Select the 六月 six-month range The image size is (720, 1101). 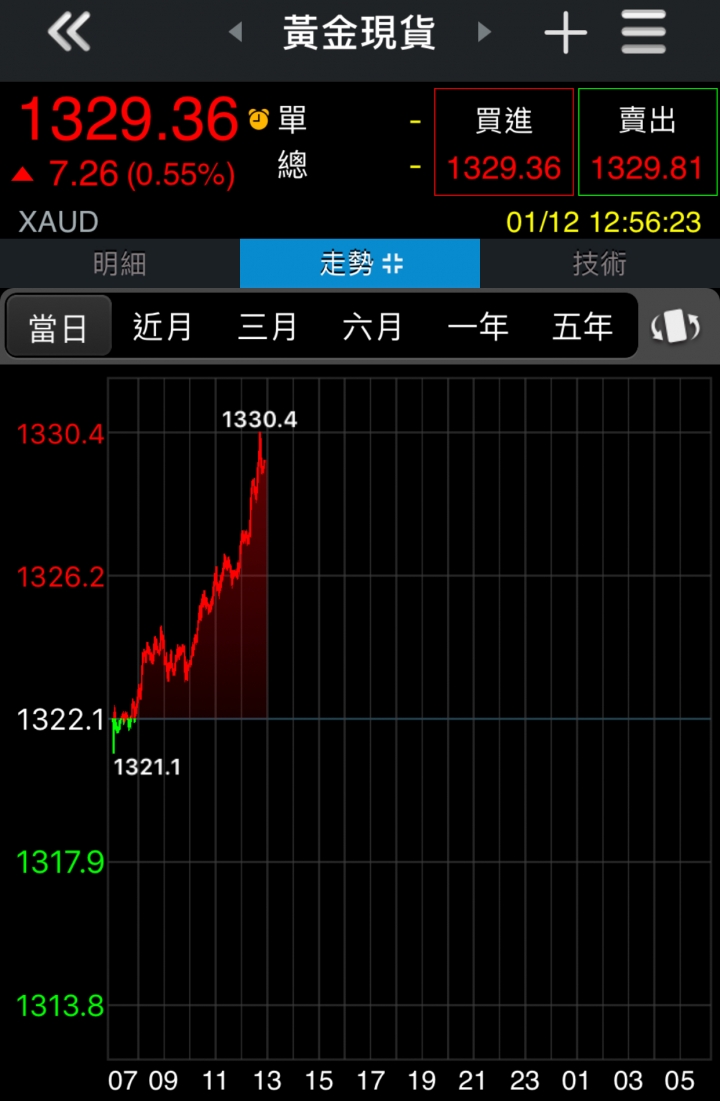pos(373,327)
